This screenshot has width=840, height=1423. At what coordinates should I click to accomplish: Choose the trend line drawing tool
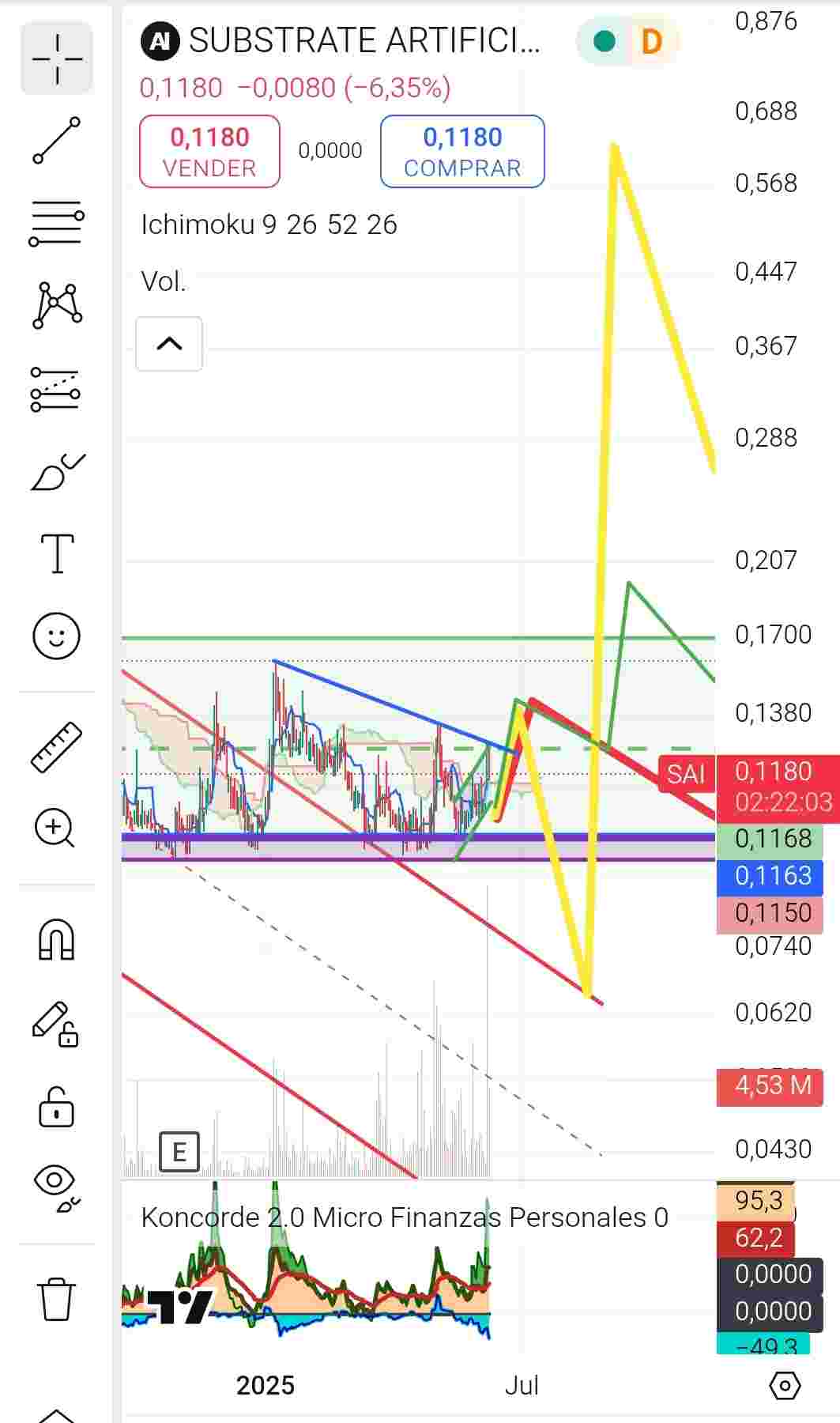tap(57, 141)
